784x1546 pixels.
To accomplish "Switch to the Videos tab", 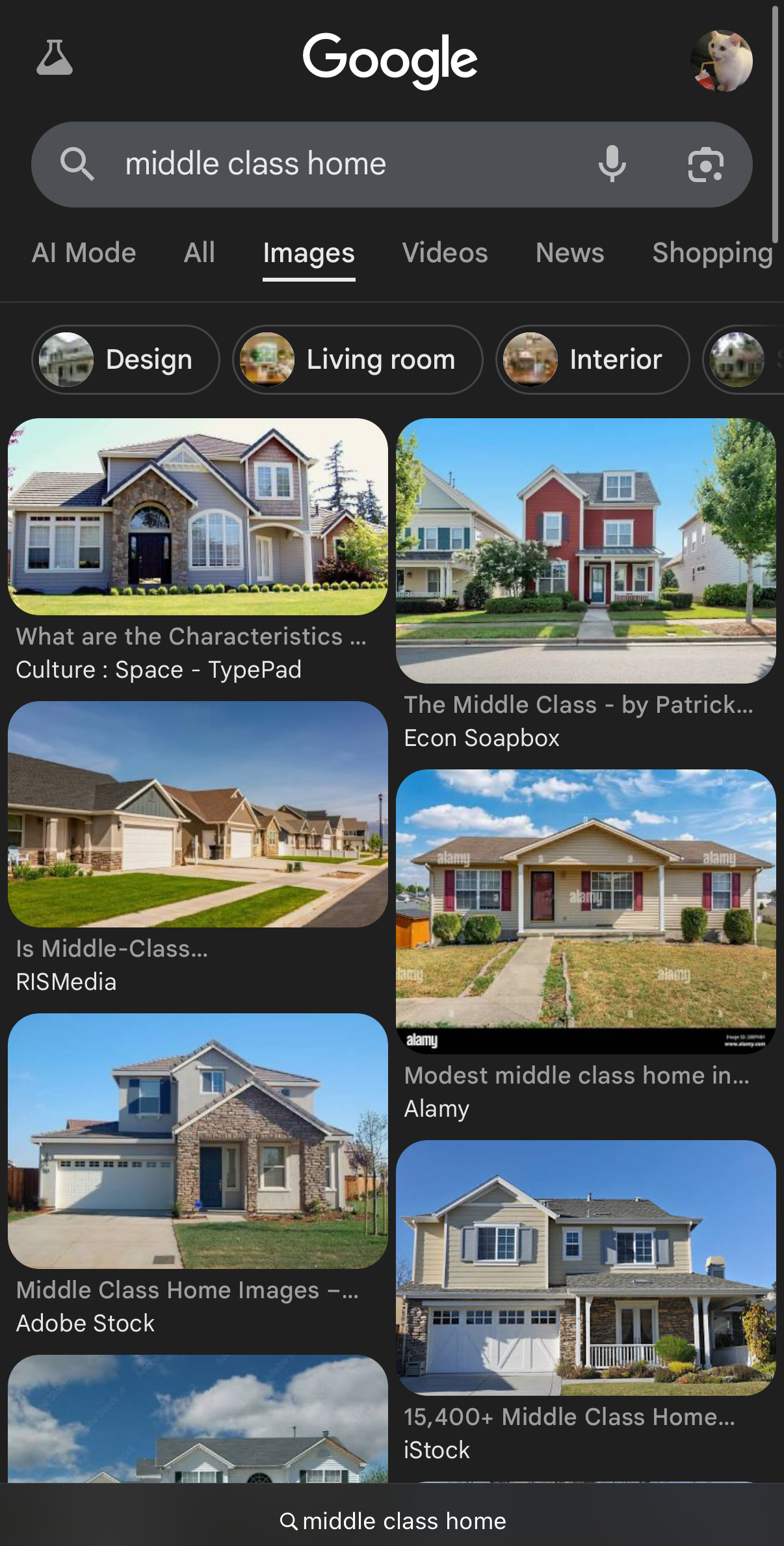I will (x=445, y=253).
